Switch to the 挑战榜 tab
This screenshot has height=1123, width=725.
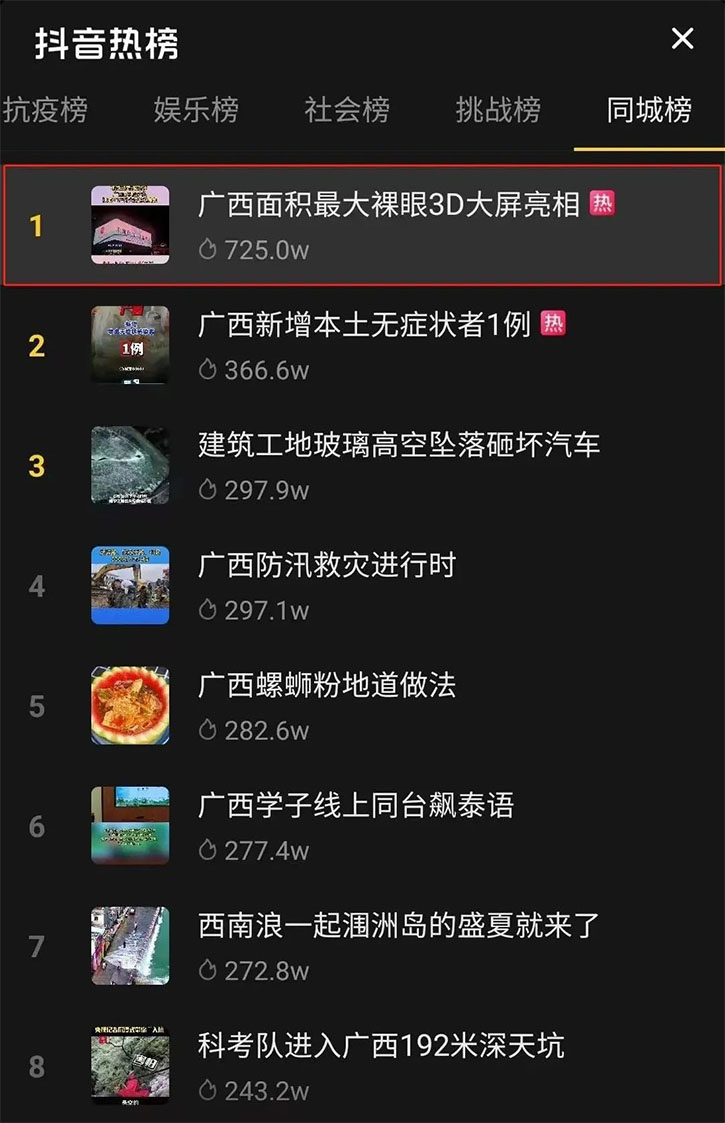(x=497, y=110)
